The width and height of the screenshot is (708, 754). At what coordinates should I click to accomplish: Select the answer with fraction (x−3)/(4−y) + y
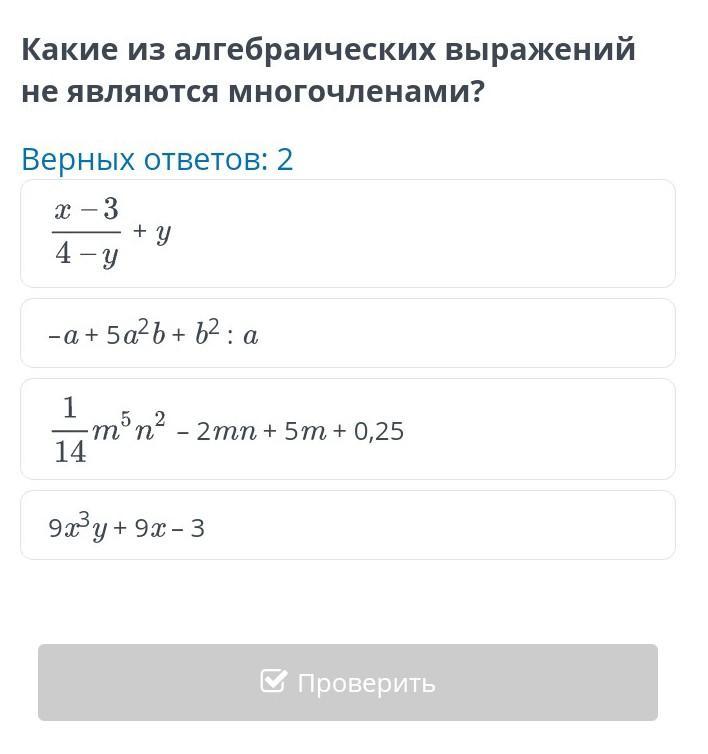pyautogui.click(x=347, y=234)
